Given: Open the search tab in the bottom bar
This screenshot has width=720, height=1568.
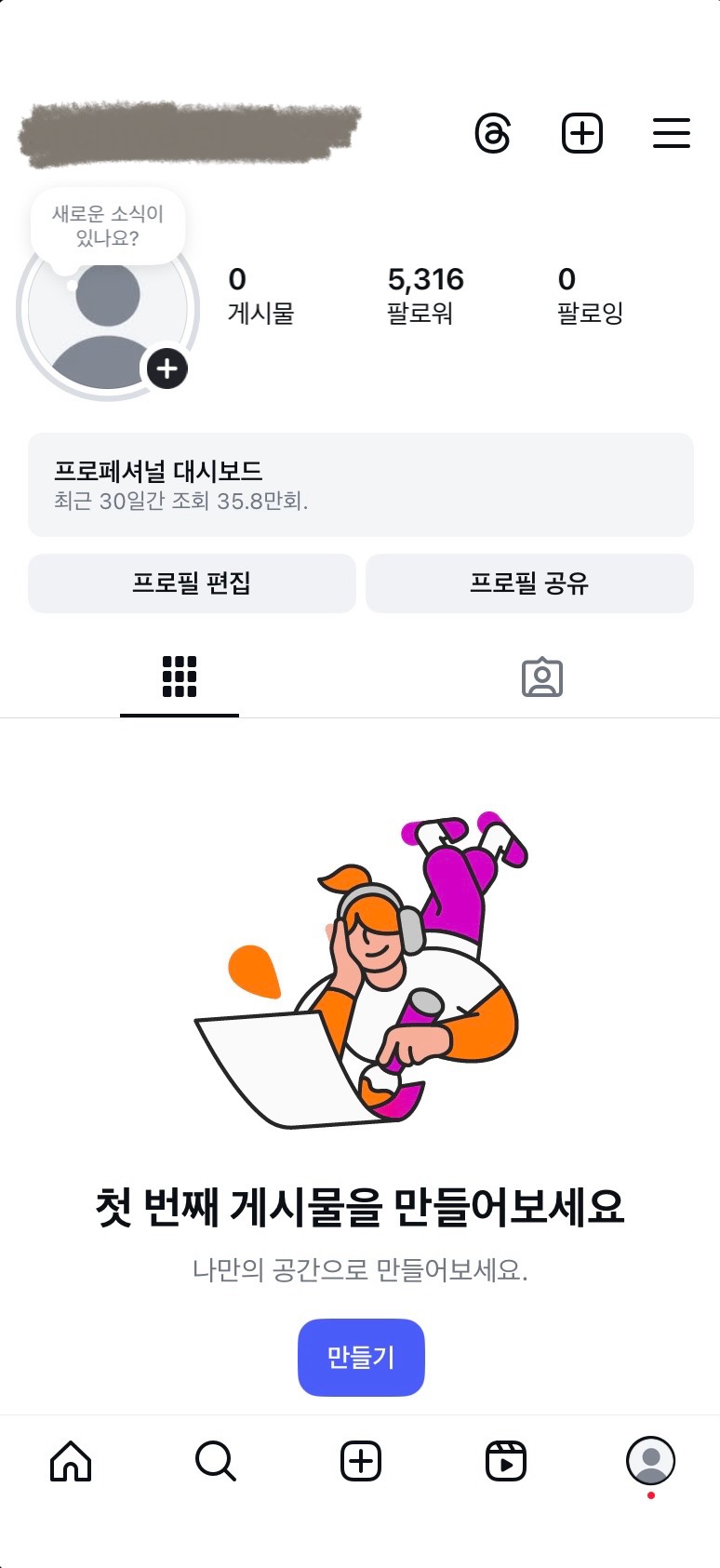Looking at the screenshot, I should click(x=216, y=1461).
